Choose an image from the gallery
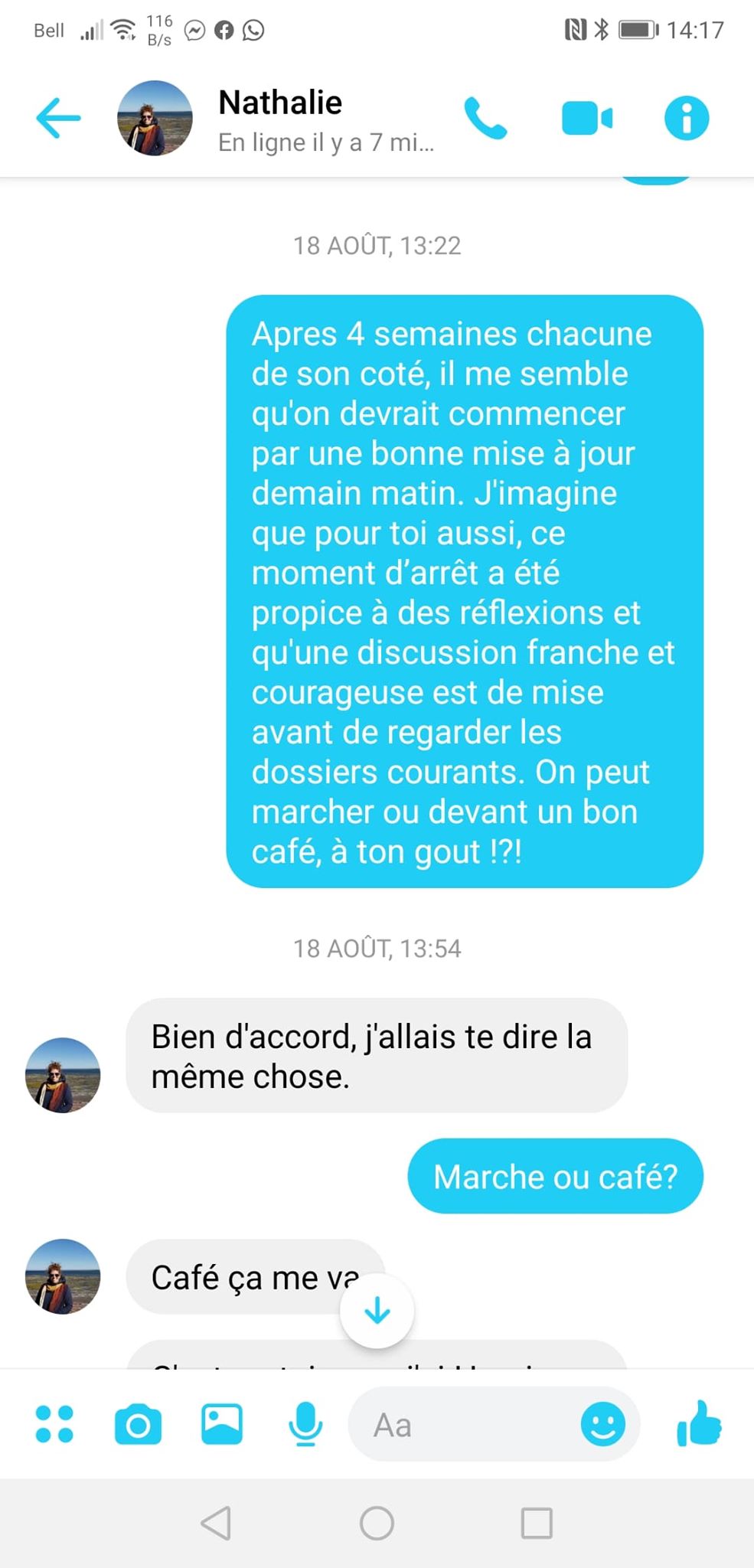Screen dimensions: 754x1568 point(222,1424)
